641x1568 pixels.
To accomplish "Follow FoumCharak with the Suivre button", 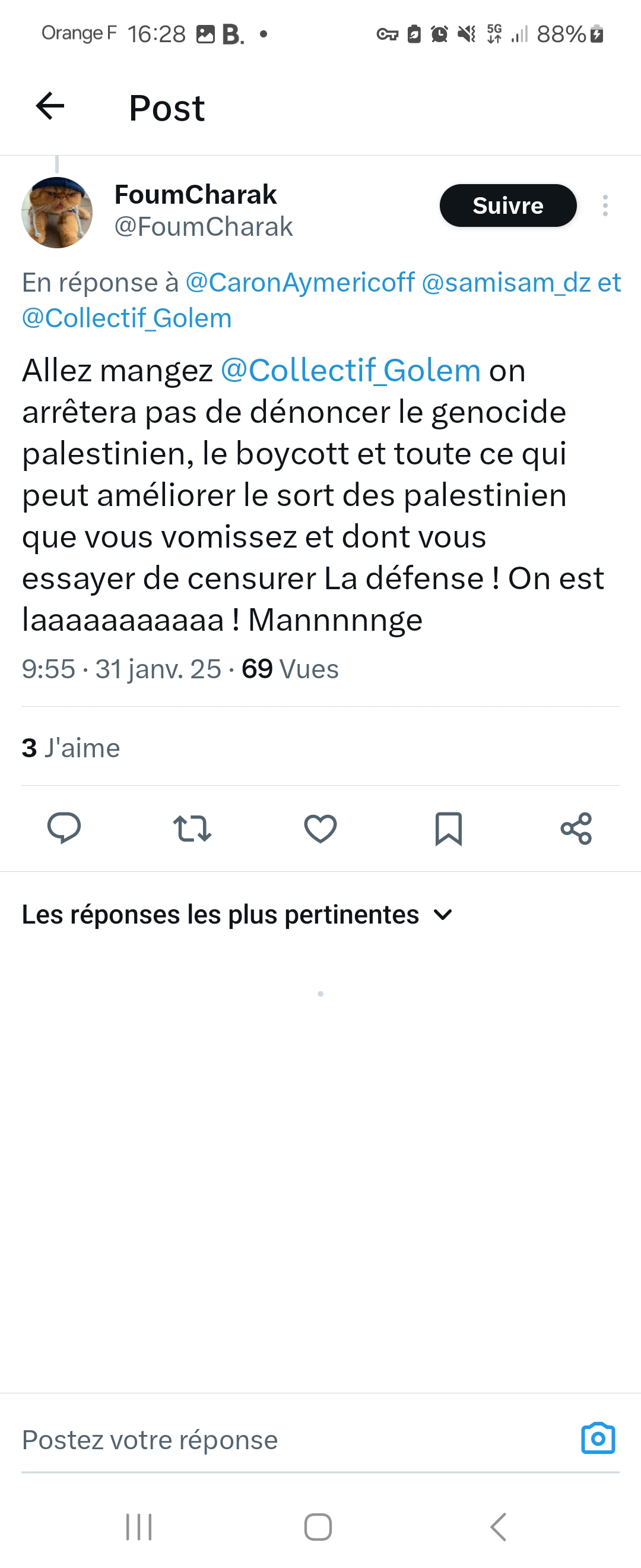I will click(x=507, y=206).
